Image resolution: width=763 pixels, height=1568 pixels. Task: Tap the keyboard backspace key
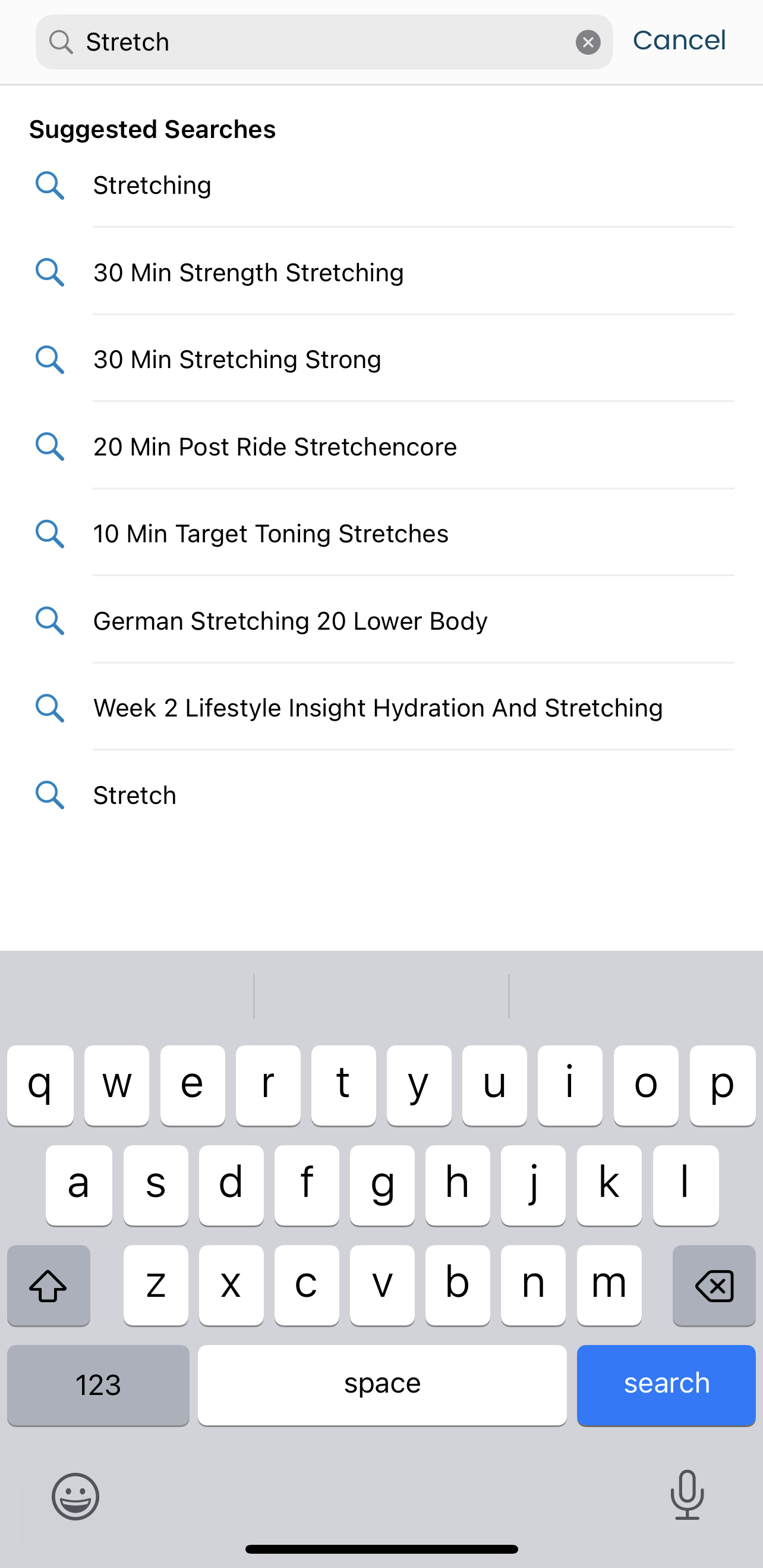(714, 1285)
